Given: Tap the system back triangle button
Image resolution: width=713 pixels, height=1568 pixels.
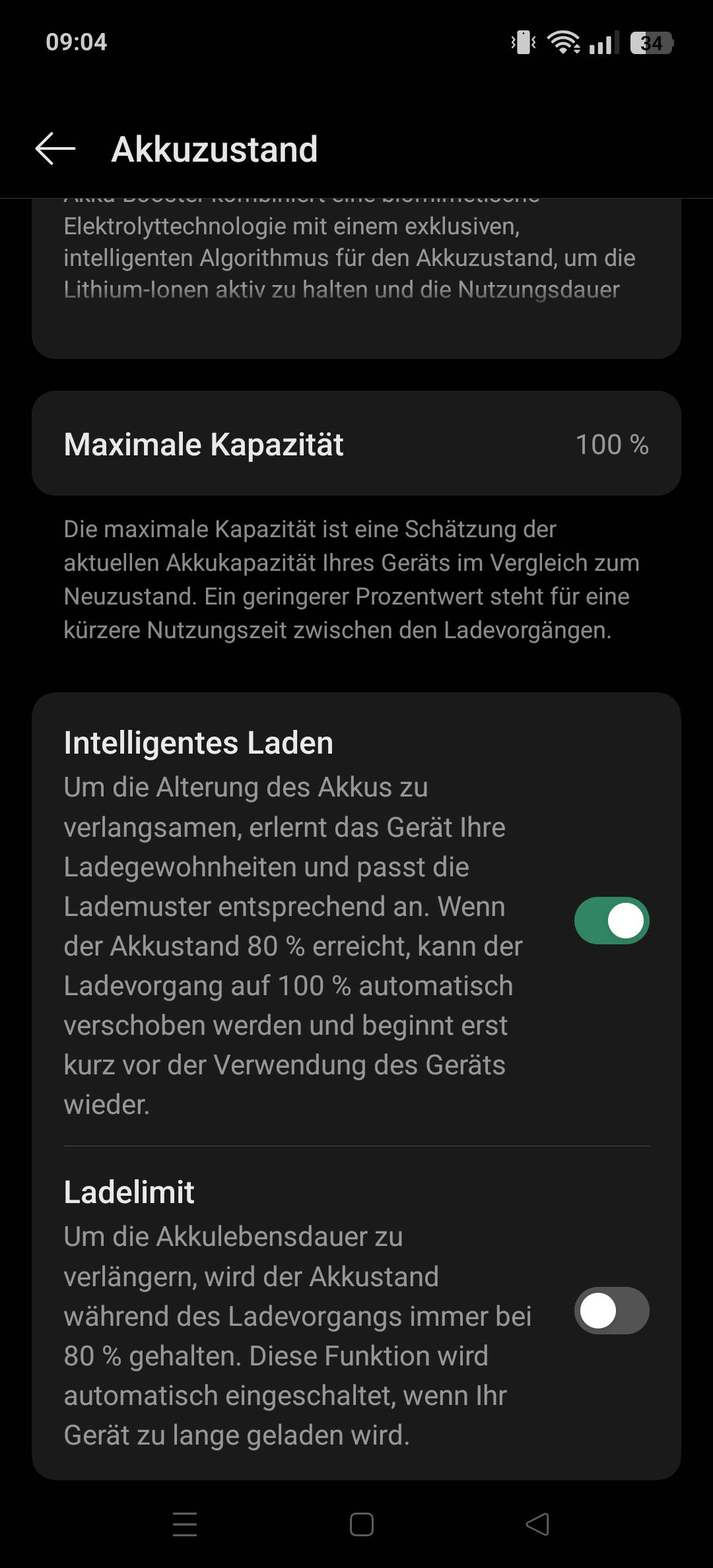Looking at the screenshot, I should tap(537, 1524).
